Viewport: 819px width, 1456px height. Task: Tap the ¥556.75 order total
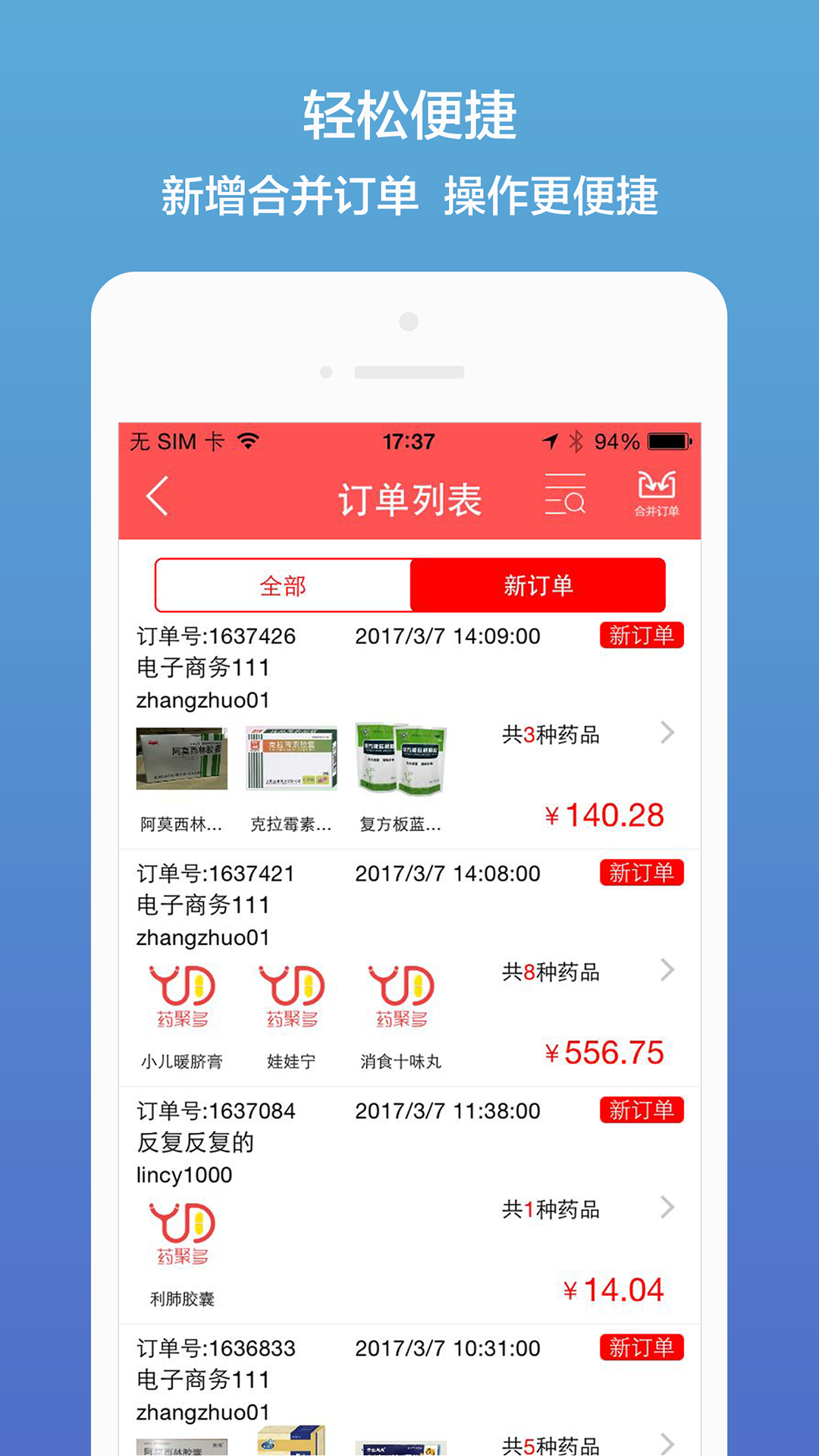click(605, 1051)
